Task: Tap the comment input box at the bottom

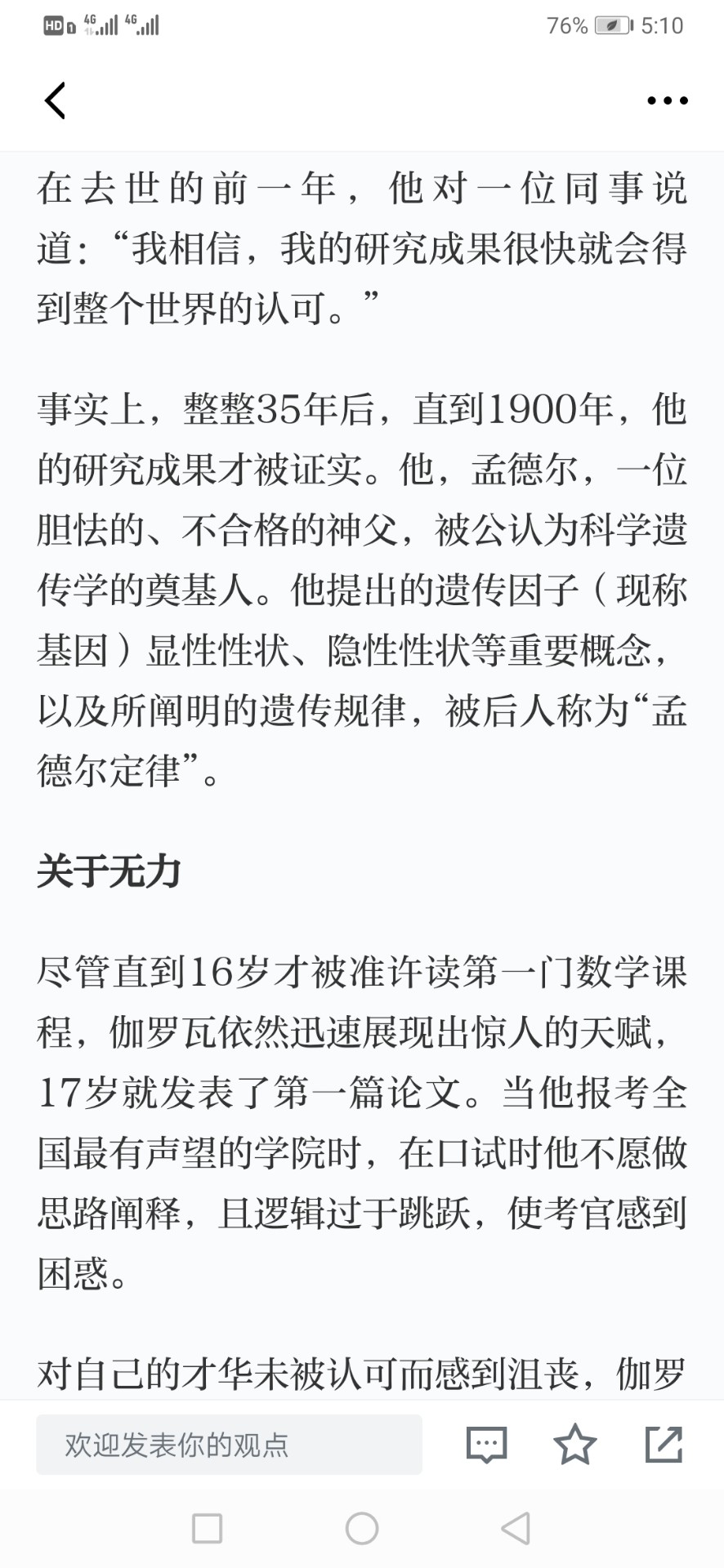Action: [229, 1444]
